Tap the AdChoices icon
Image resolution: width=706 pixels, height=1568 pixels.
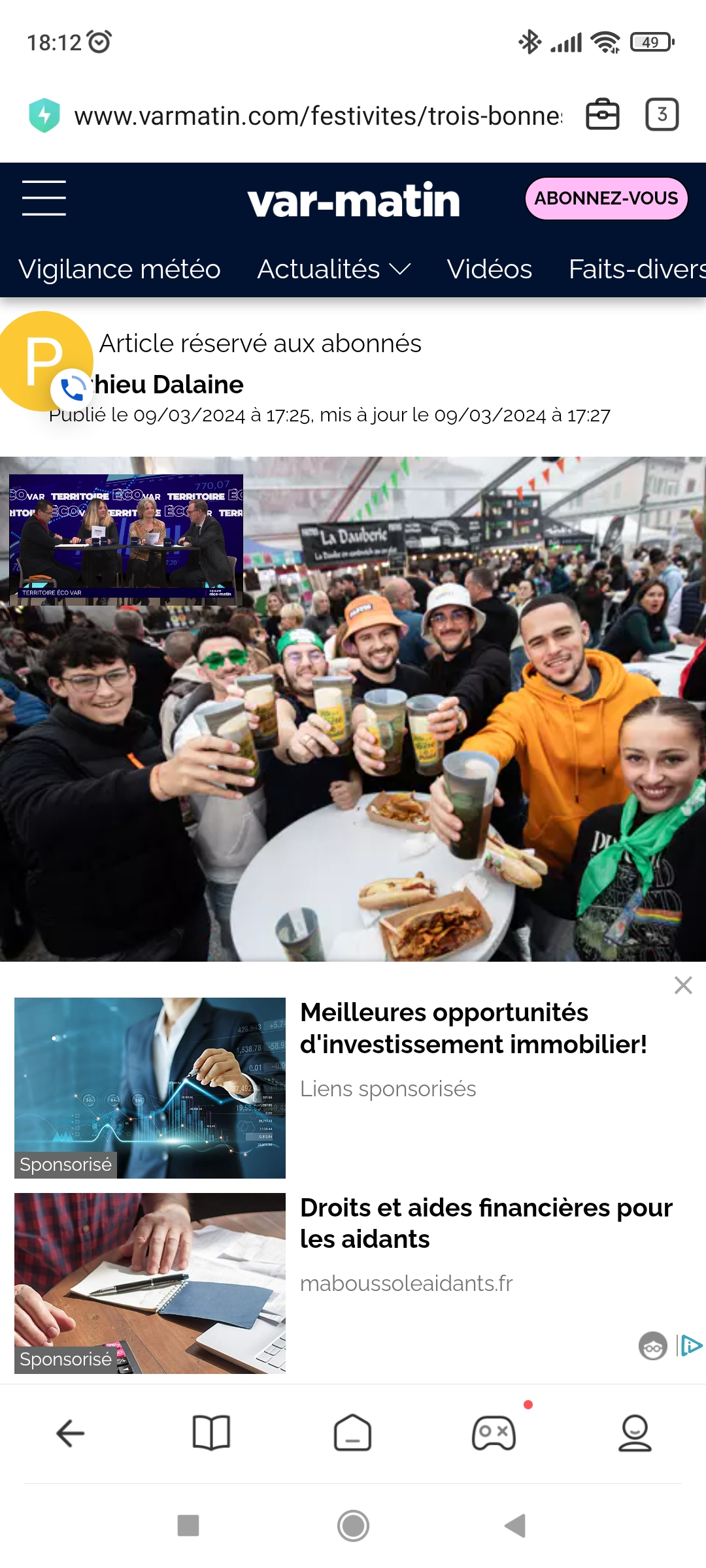tap(692, 1346)
